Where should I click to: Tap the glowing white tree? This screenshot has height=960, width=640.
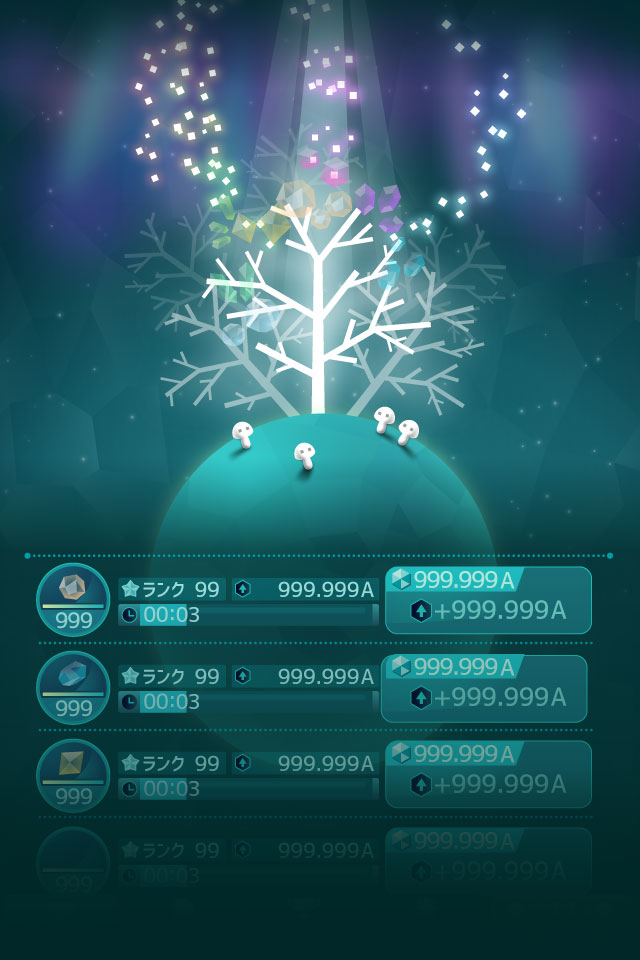pyautogui.click(x=318, y=300)
